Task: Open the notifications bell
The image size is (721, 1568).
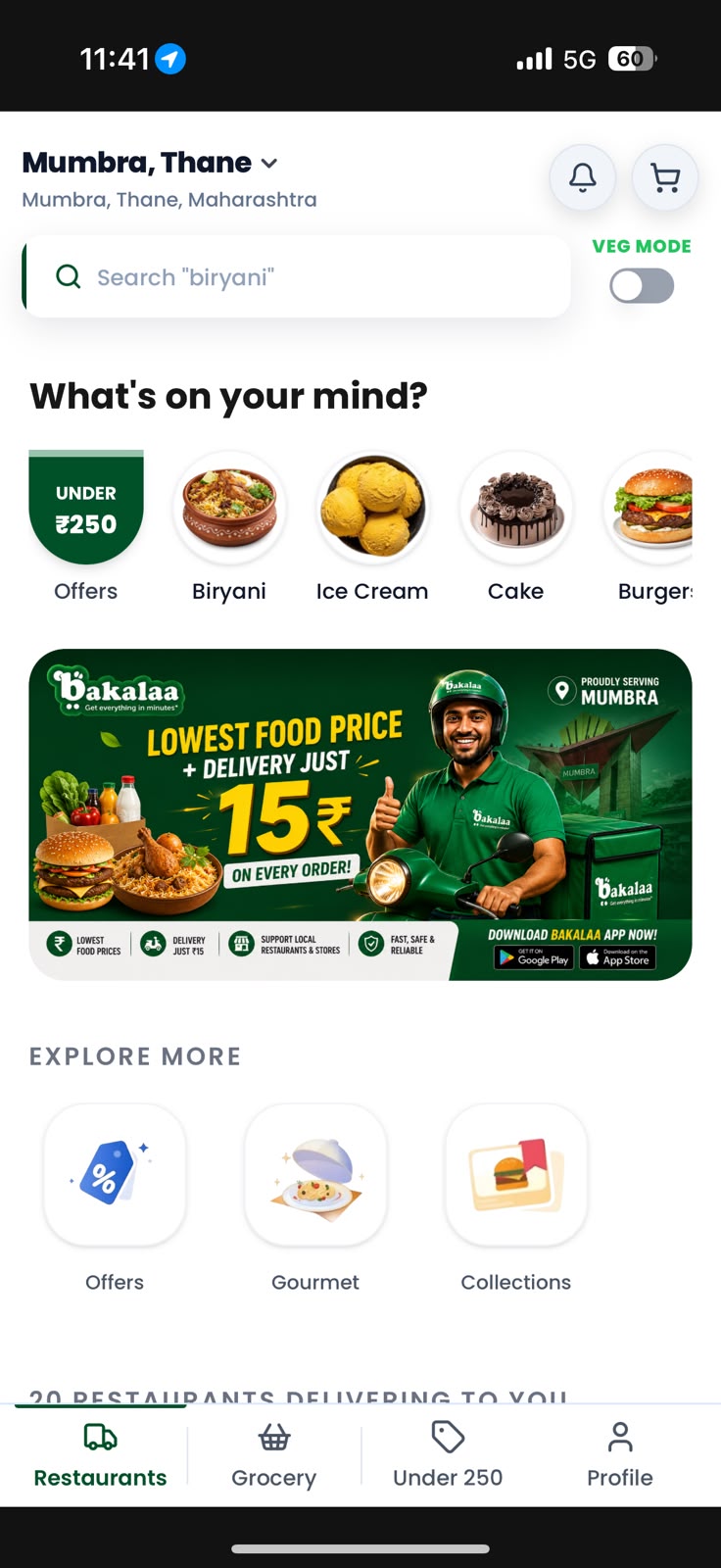Action: click(583, 177)
